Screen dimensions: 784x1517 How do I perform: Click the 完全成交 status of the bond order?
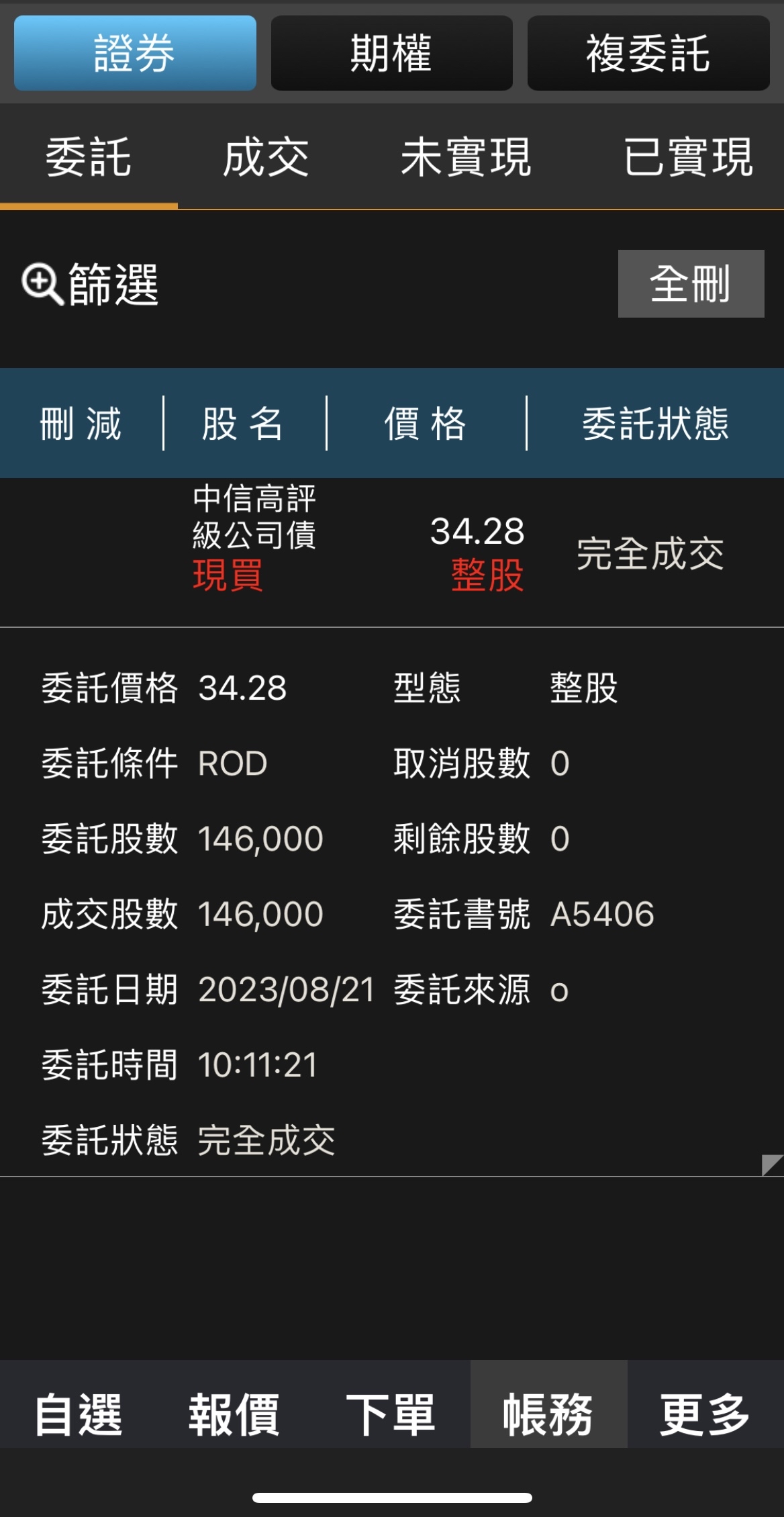click(x=649, y=556)
